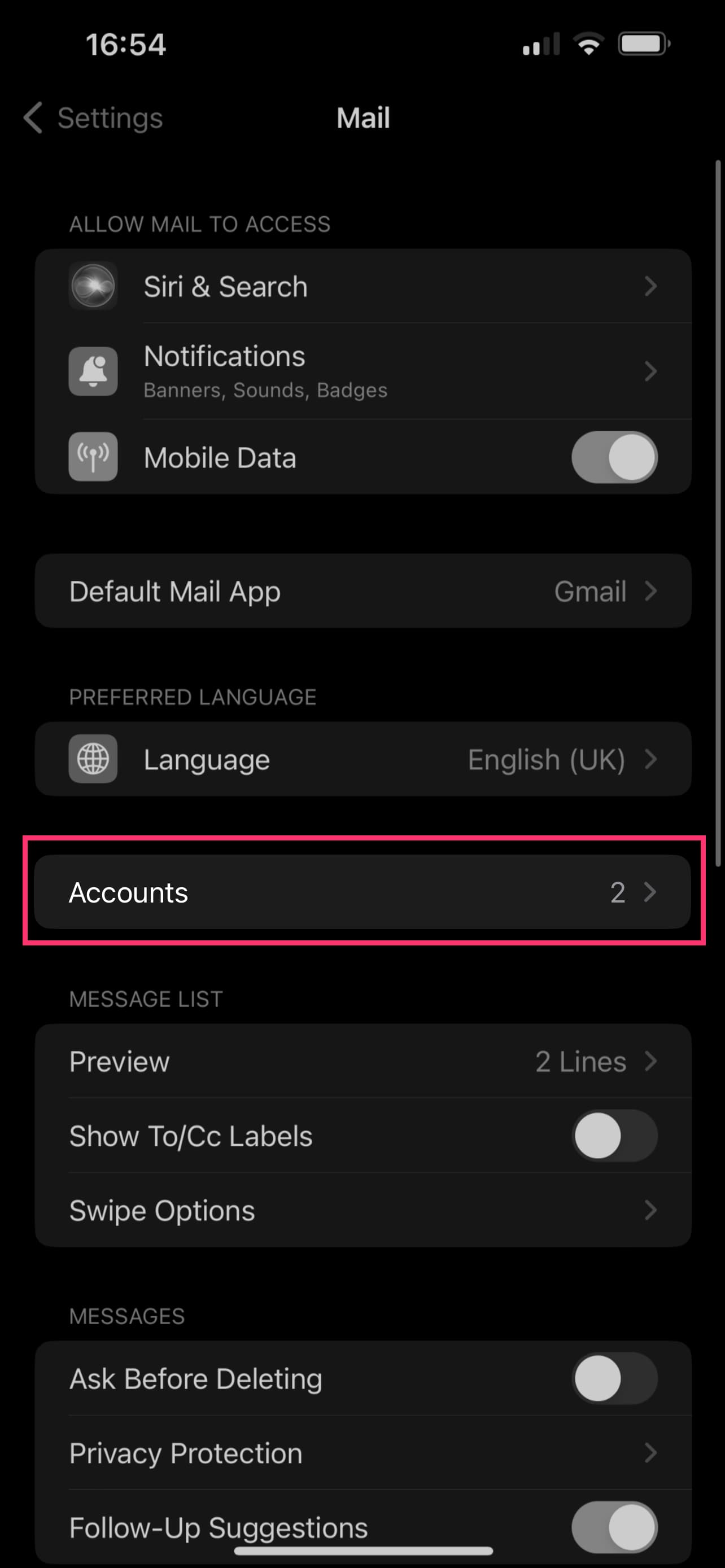Open Privacy Protection settings
This screenshot has height=1568, width=725.
click(363, 1453)
